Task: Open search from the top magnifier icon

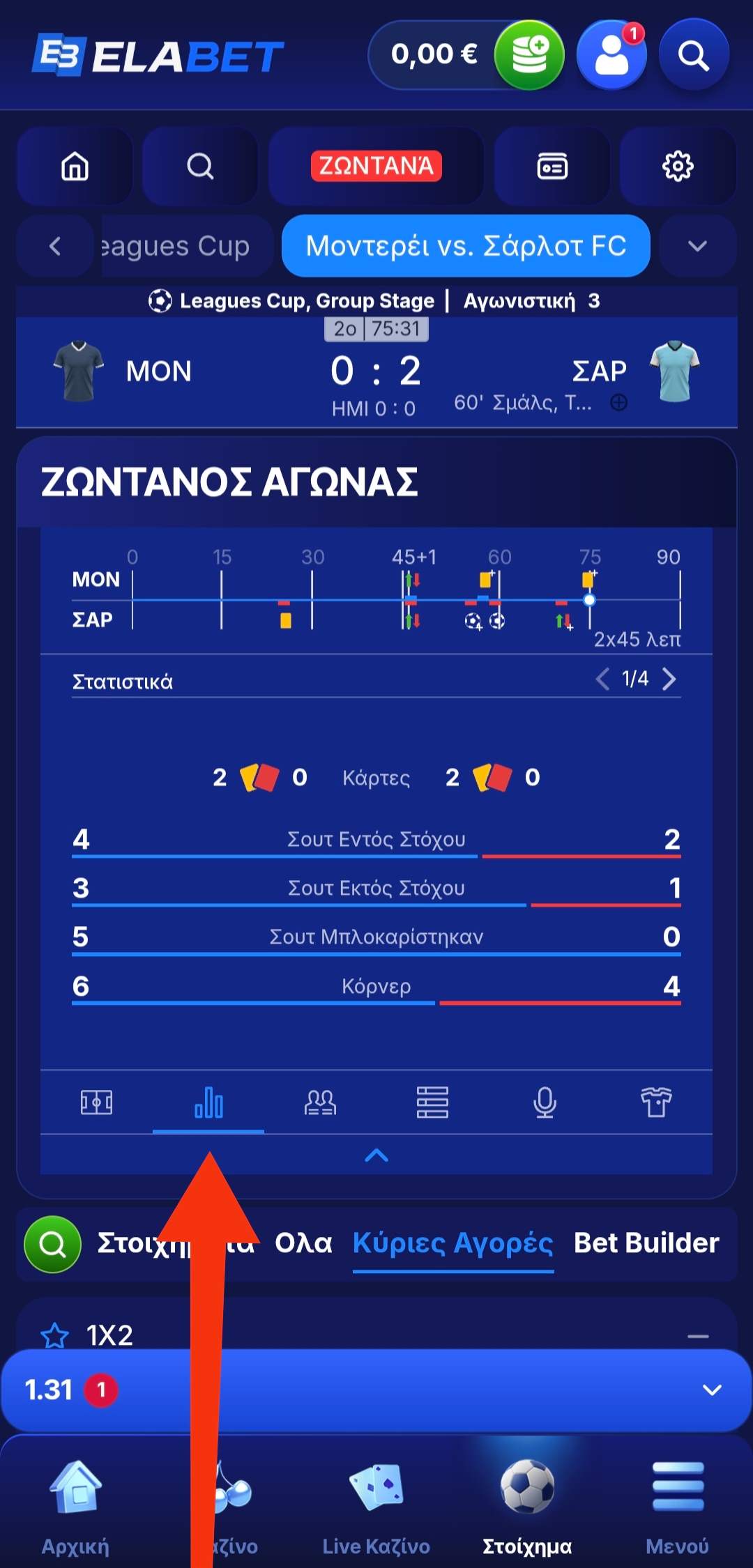Action: click(694, 55)
